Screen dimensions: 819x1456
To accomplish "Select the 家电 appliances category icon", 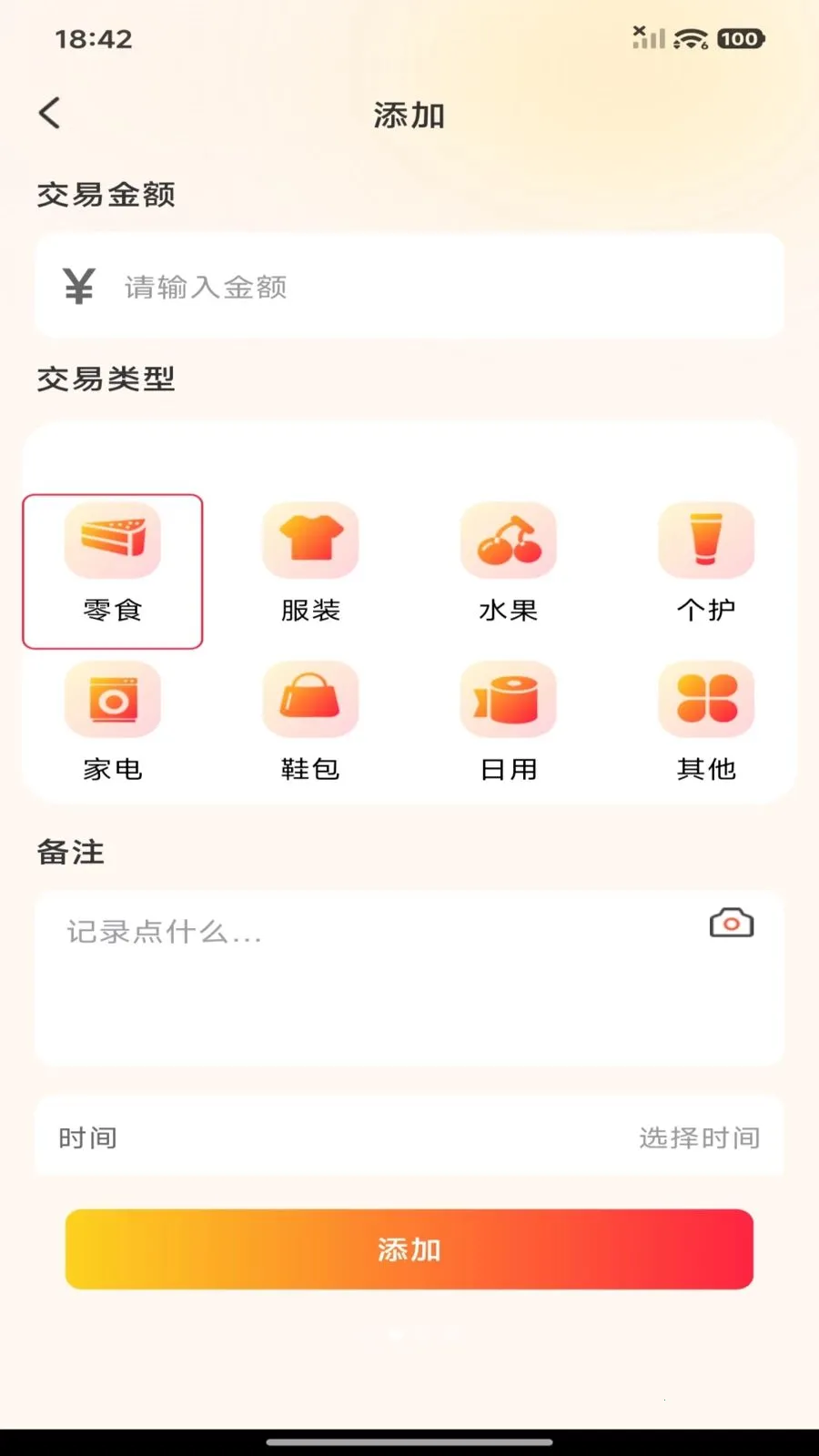I will 112,699.
